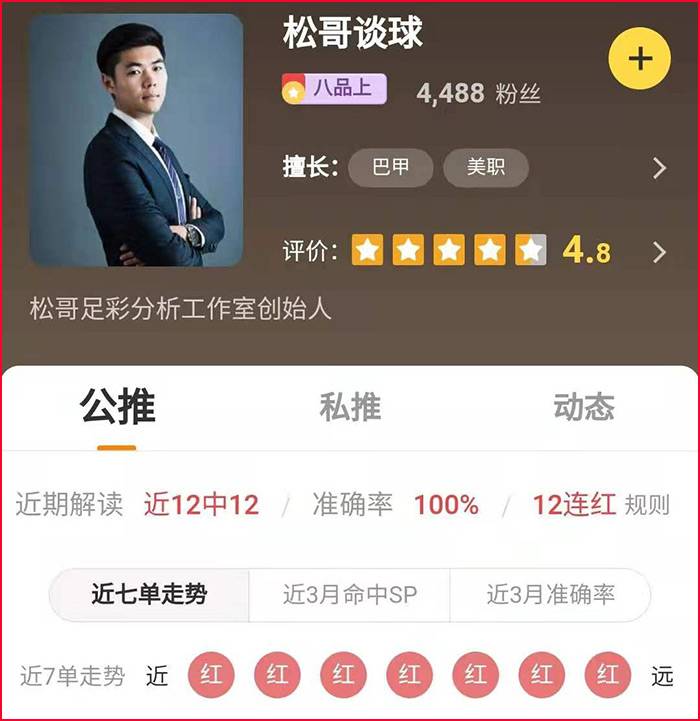Expand the 擅长 specialties chevron
Image resolution: width=700 pixels, height=721 pixels.
tap(659, 167)
